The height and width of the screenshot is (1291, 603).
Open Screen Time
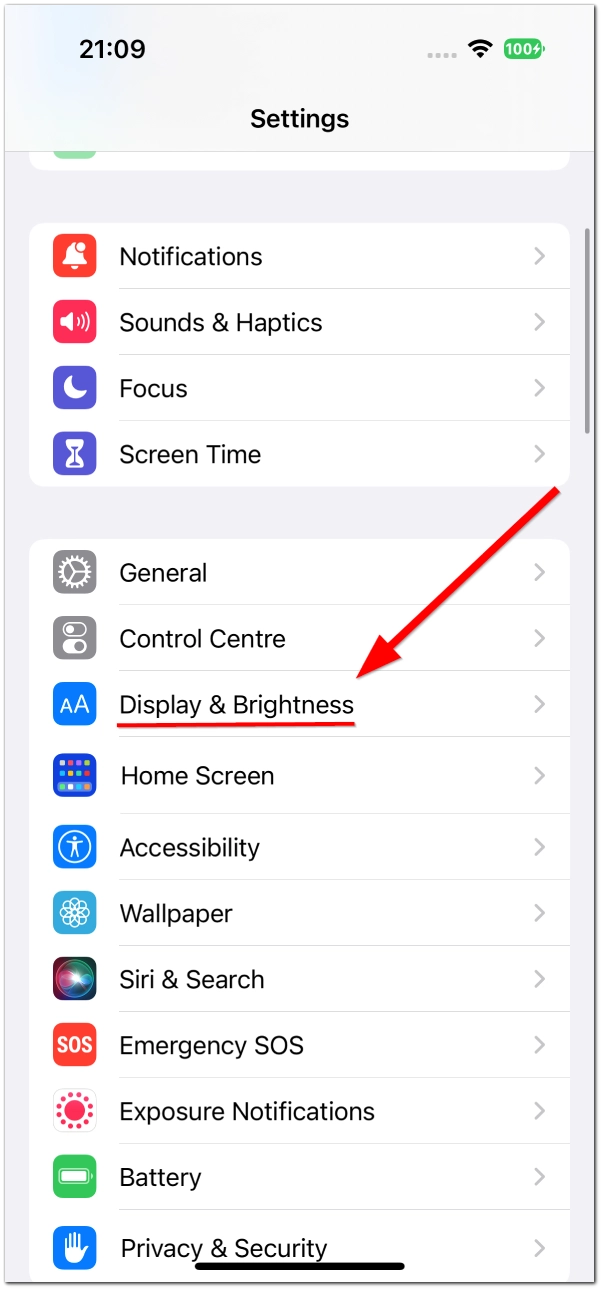point(299,454)
